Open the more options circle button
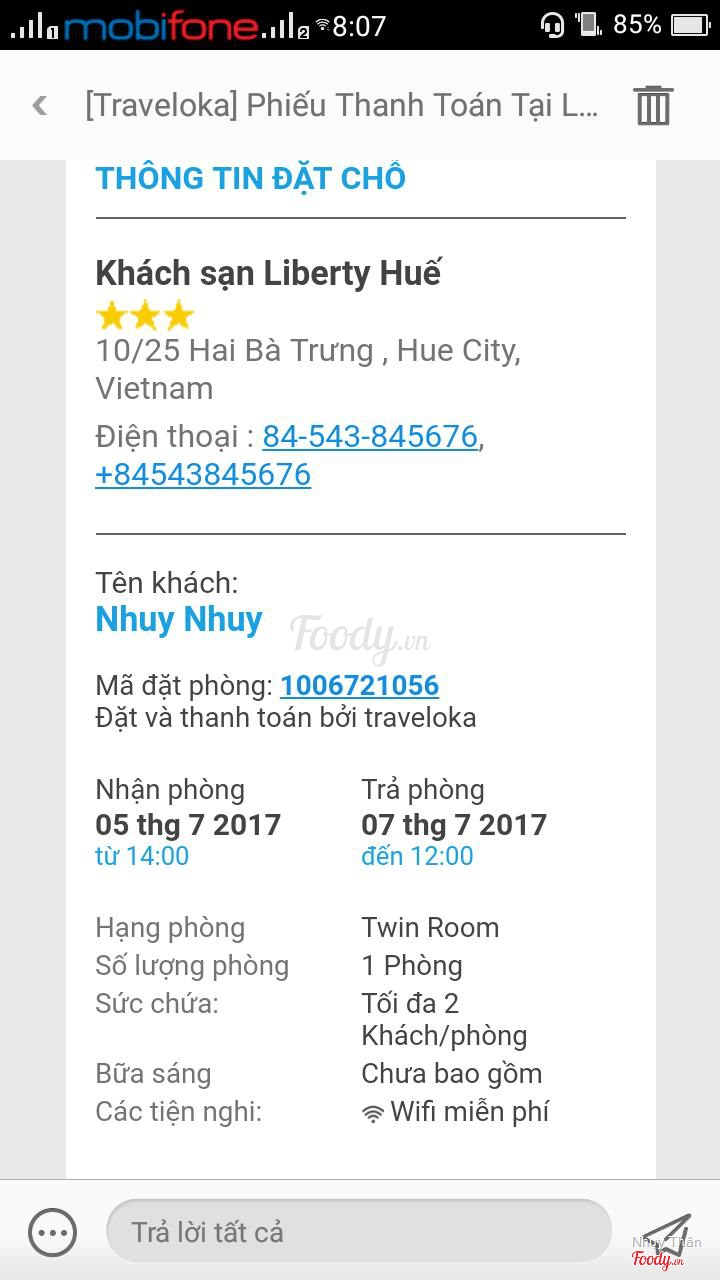This screenshot has height=1280, width=720. (x=52, y=1232)
